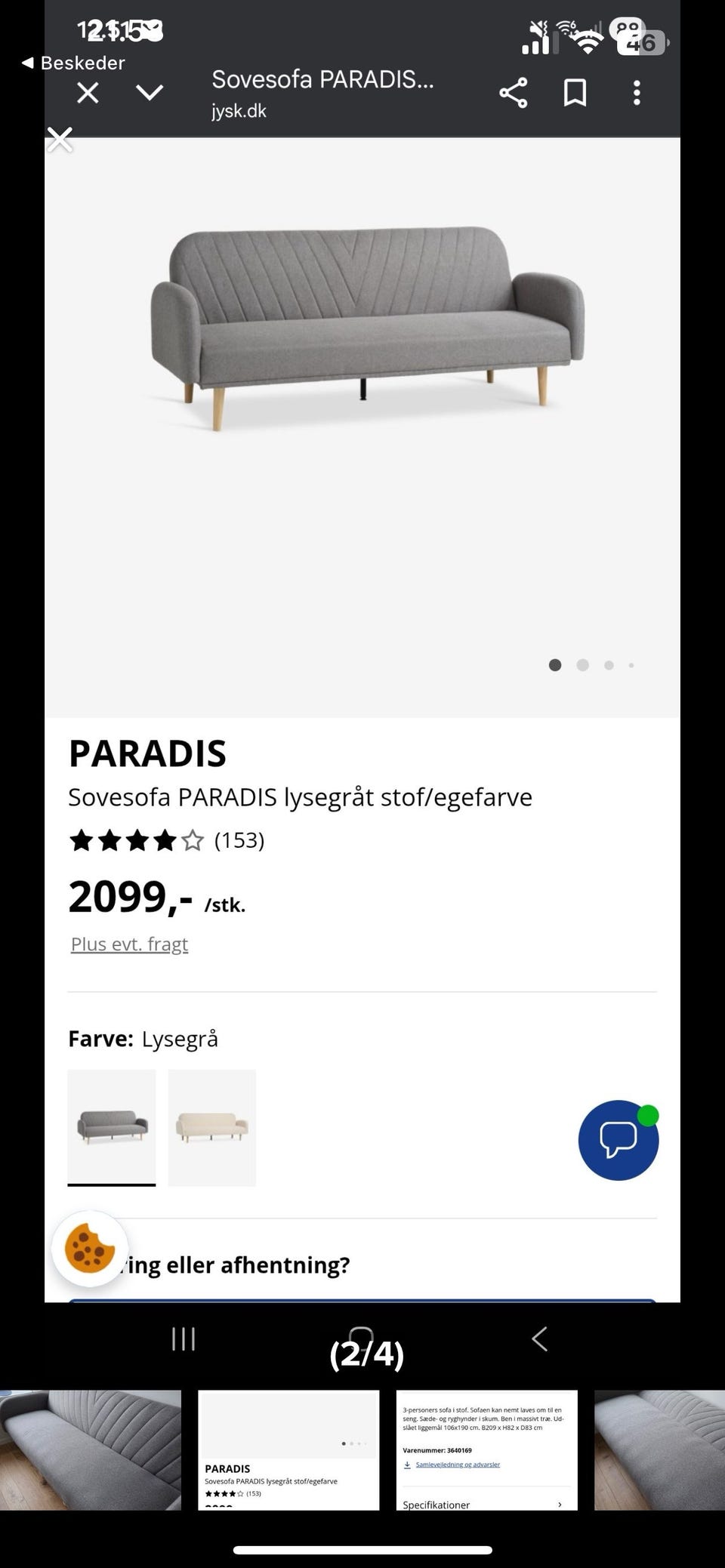Open the cookie consent settings
The image size is (725, 1568).
[90, 1258]
